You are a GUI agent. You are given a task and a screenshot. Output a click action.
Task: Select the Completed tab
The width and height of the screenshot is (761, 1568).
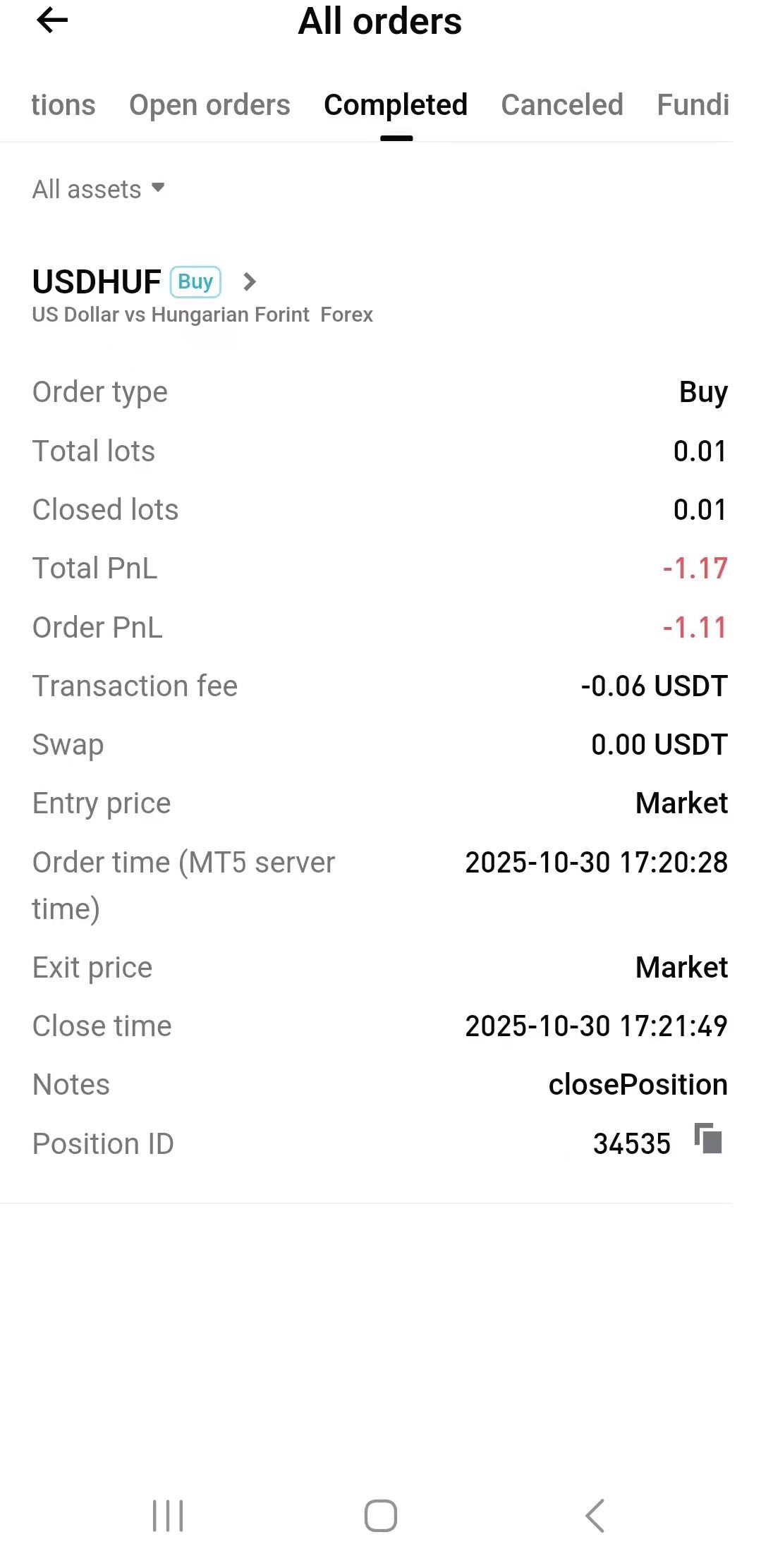pyautogui.click(x=395, y=104)
